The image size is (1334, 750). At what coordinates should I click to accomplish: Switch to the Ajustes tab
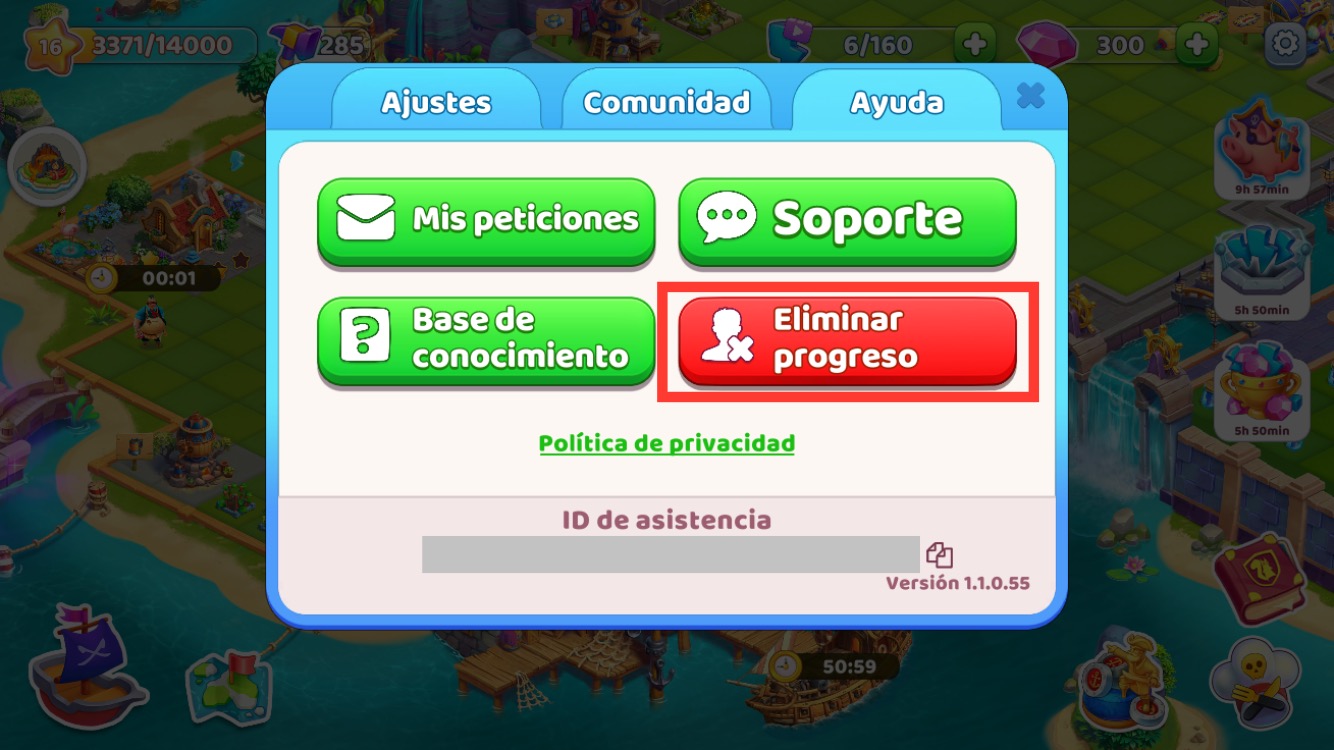point(436,103)
